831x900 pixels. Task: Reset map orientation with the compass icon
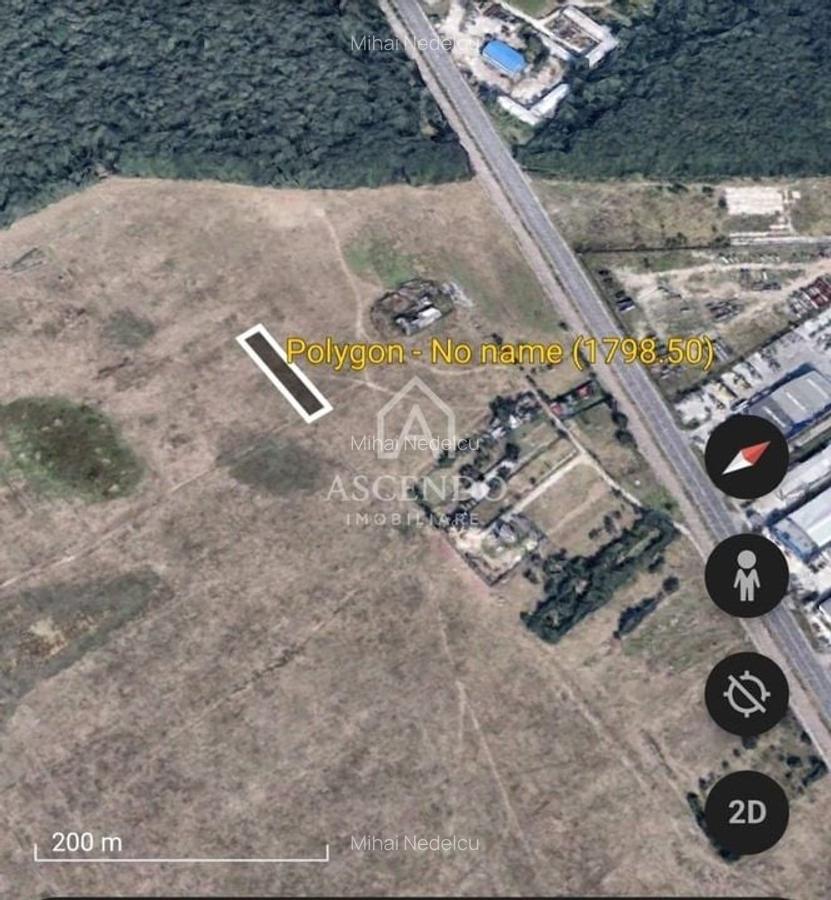coord(746,457)
